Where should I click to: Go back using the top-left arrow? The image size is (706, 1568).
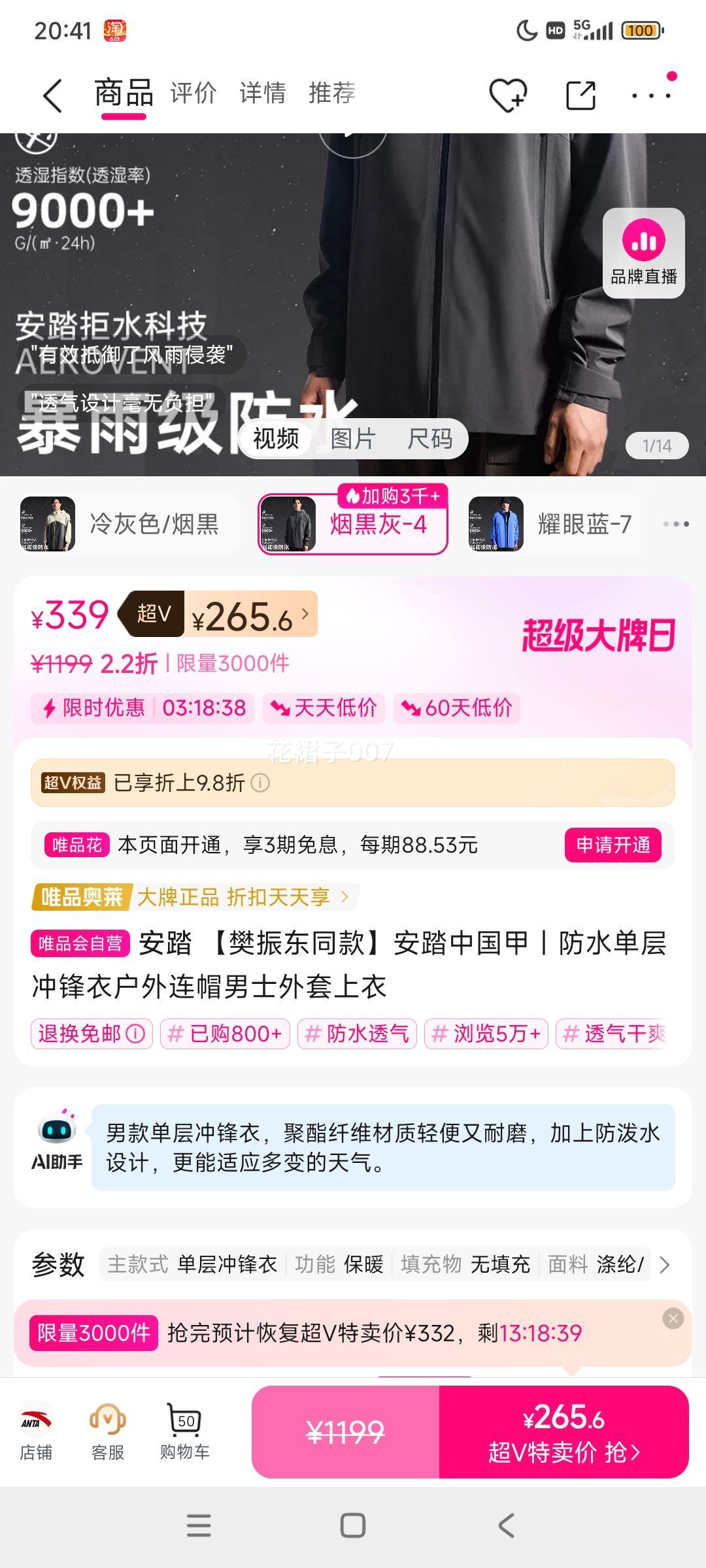52,95
